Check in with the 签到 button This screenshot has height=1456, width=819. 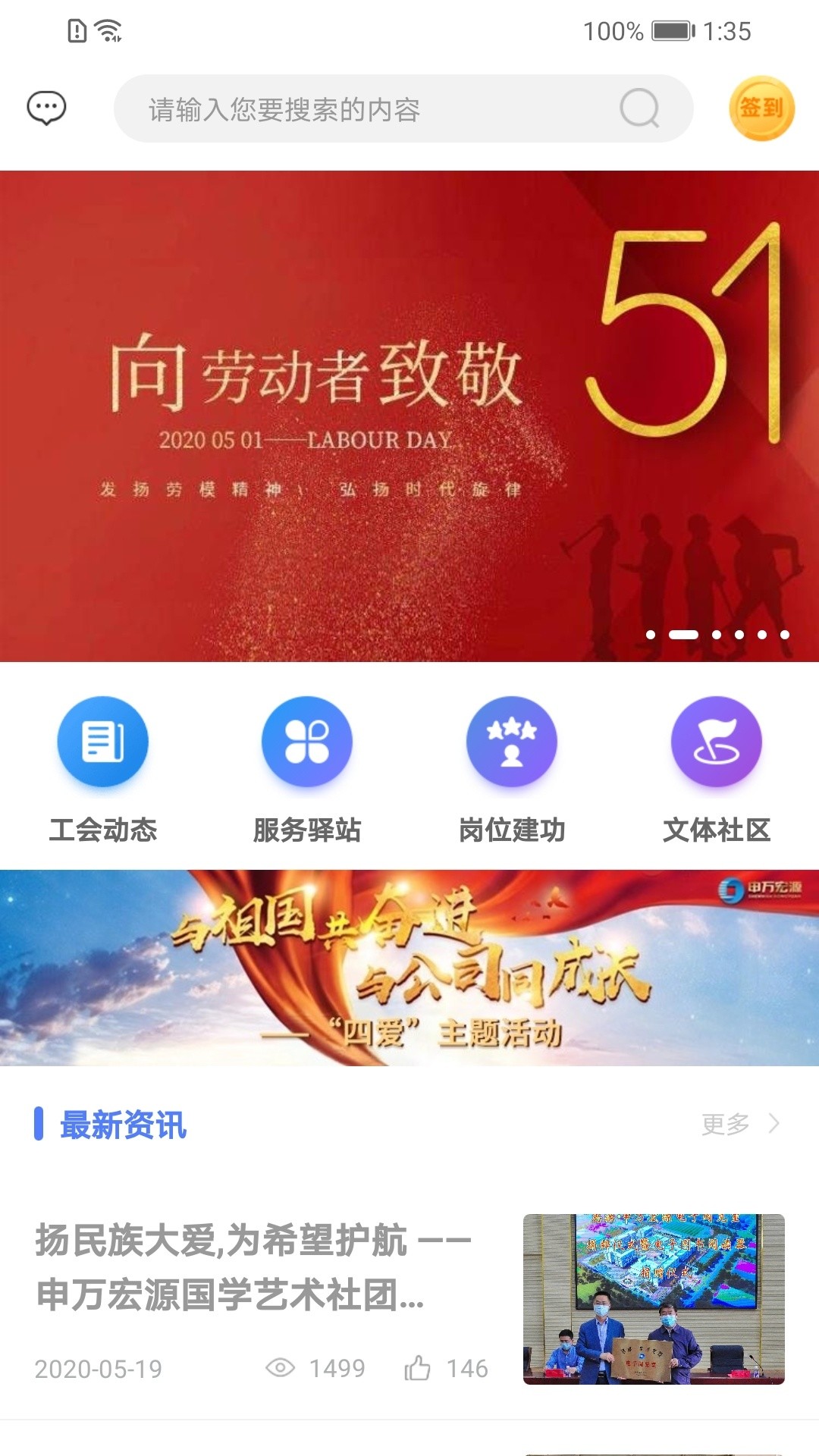tap(761, 108)
